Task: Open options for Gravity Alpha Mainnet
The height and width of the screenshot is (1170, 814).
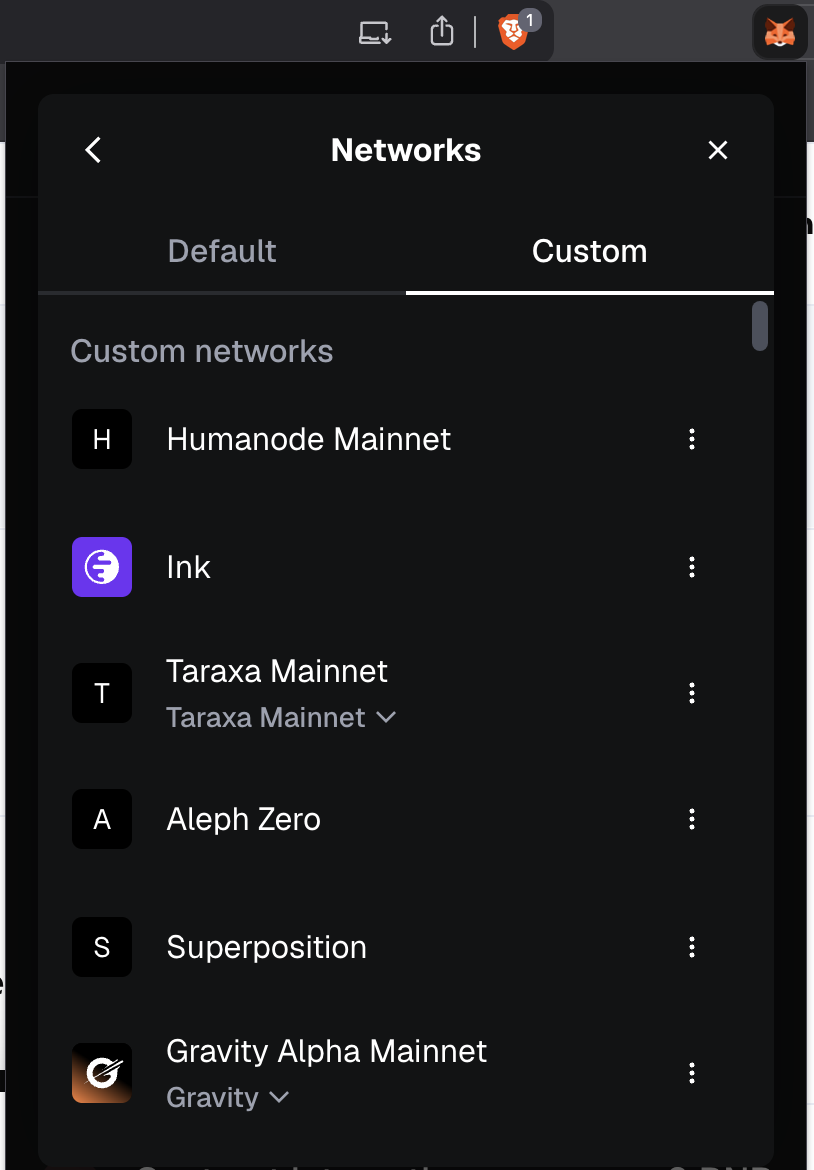Action: tap(691, 1073)
